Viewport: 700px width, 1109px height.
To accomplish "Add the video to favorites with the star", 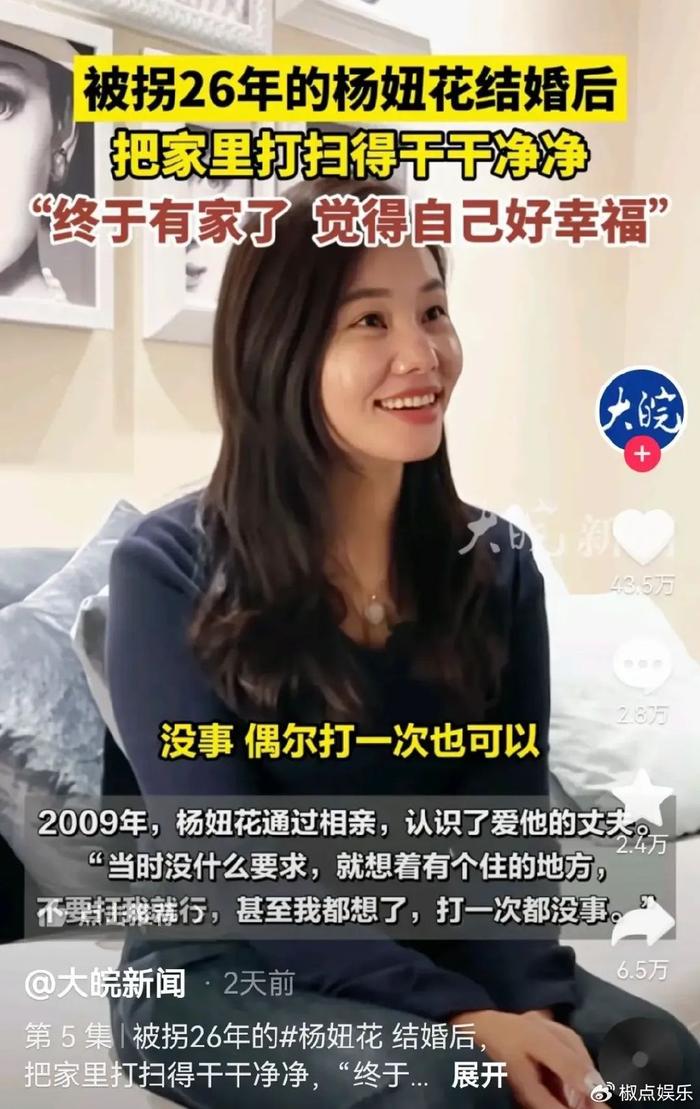I will coord(642,797).
